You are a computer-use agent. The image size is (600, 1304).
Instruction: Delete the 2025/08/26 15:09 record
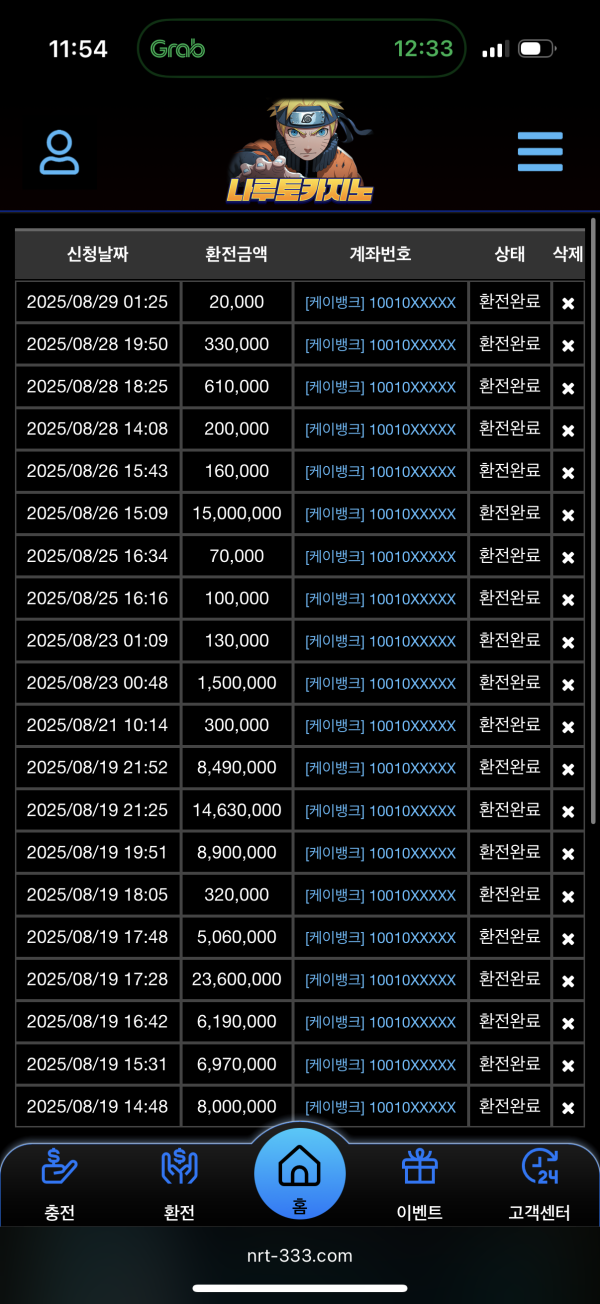[x=568, y=515]
